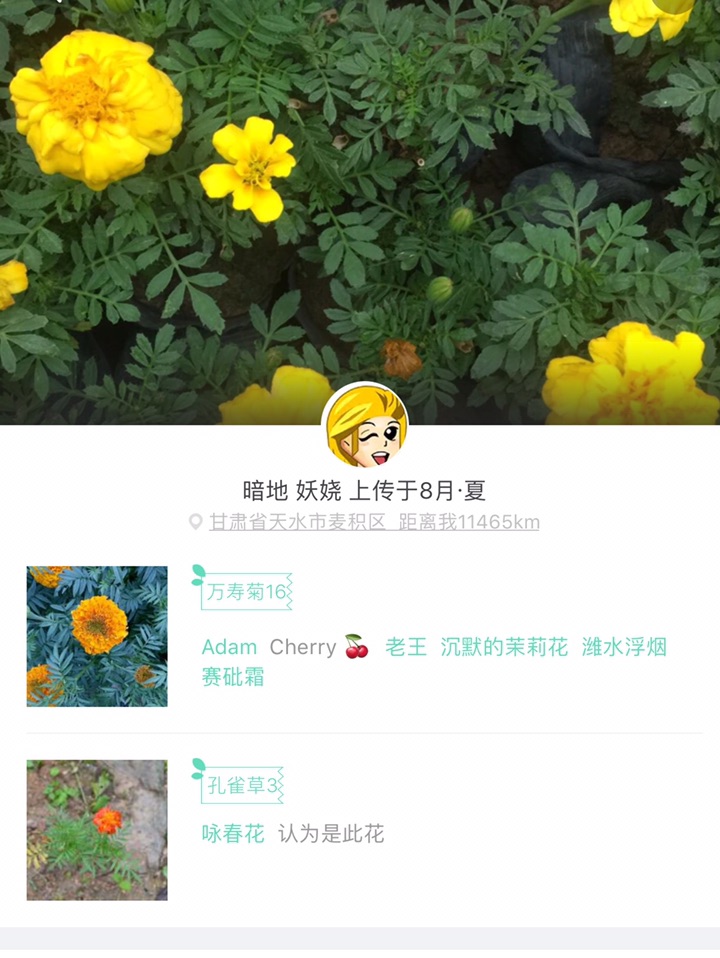Visit 老王's profile
The width and height of the screenshot is (720, 958).
(x=406, y=647)
